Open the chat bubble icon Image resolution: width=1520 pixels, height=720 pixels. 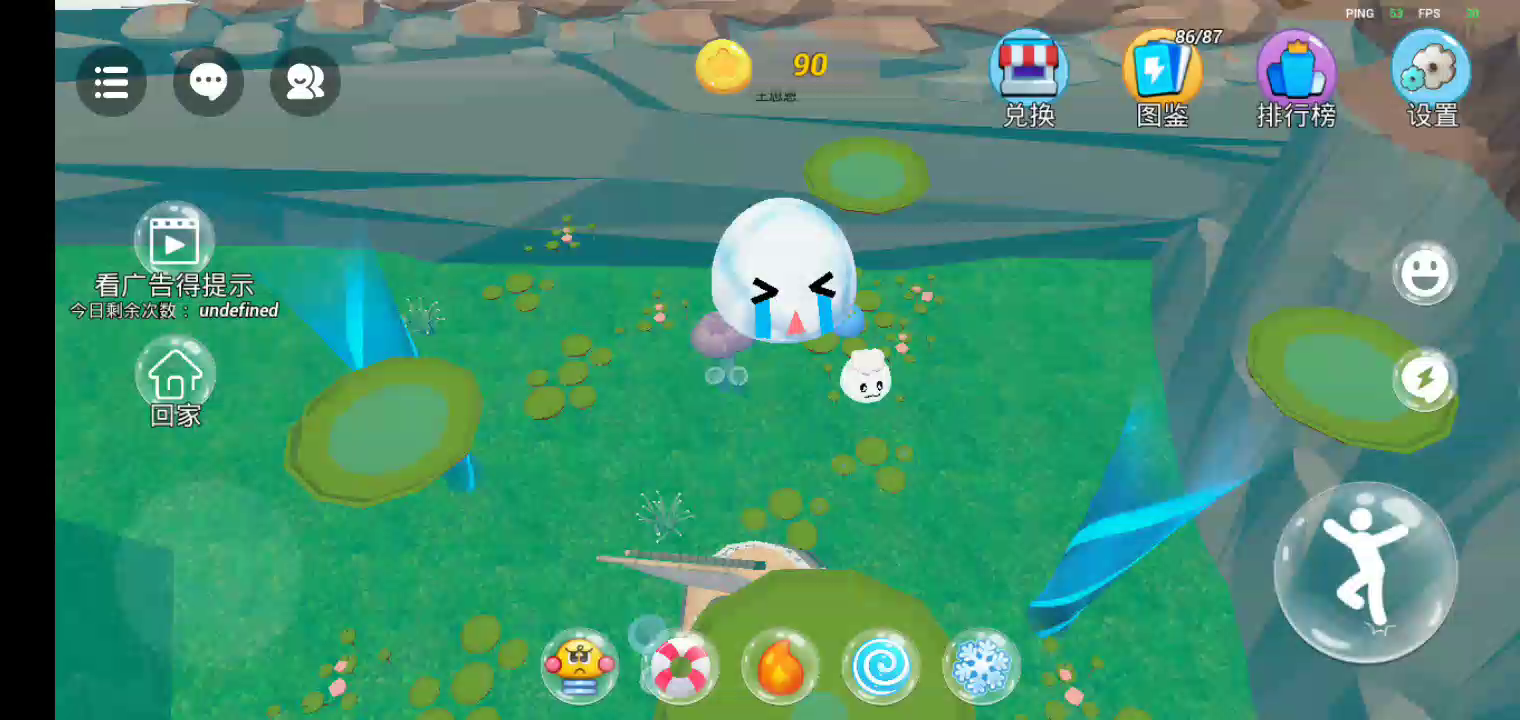pyautogui.click(x=208, y=81)
